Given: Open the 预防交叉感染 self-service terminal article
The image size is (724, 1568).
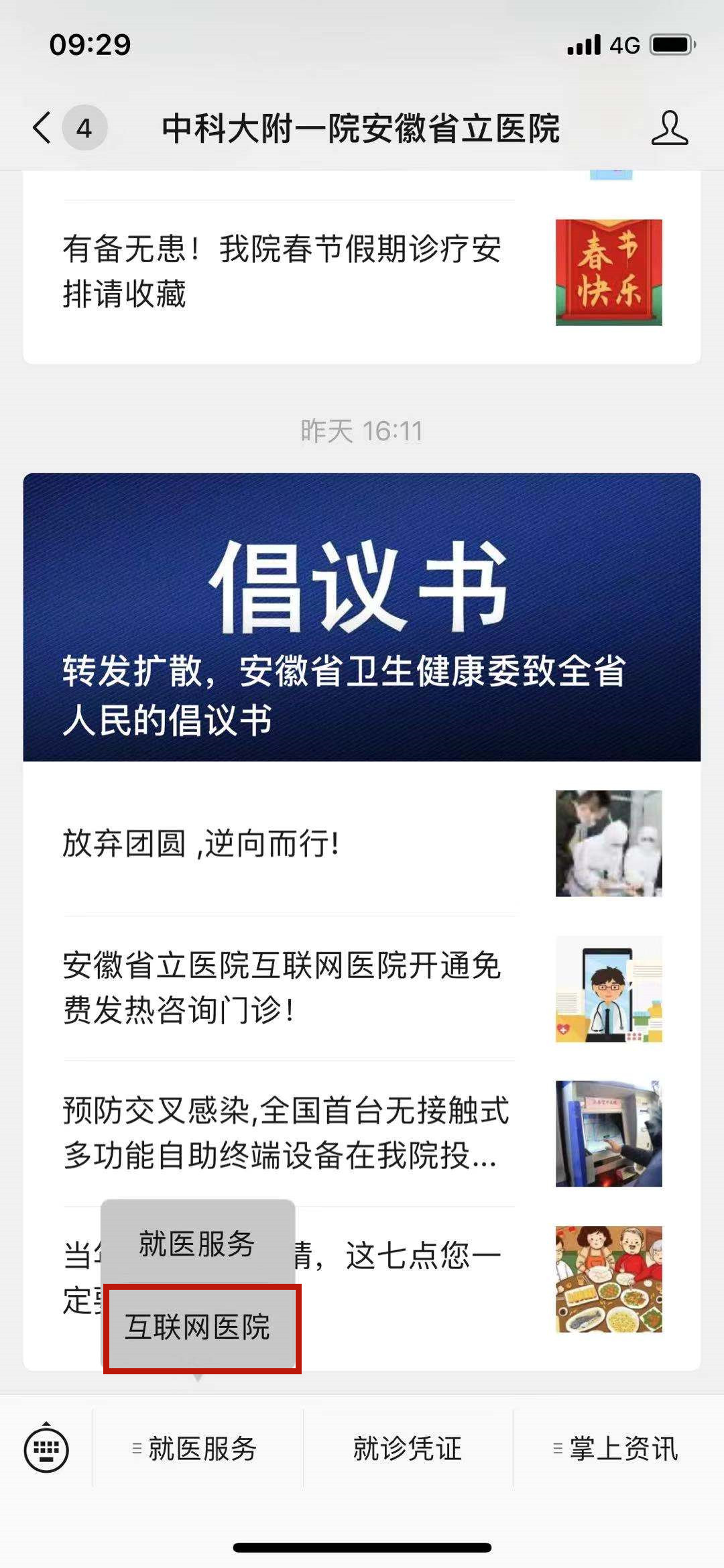Looking at the screenshot, I should [x=362, y=1133].
